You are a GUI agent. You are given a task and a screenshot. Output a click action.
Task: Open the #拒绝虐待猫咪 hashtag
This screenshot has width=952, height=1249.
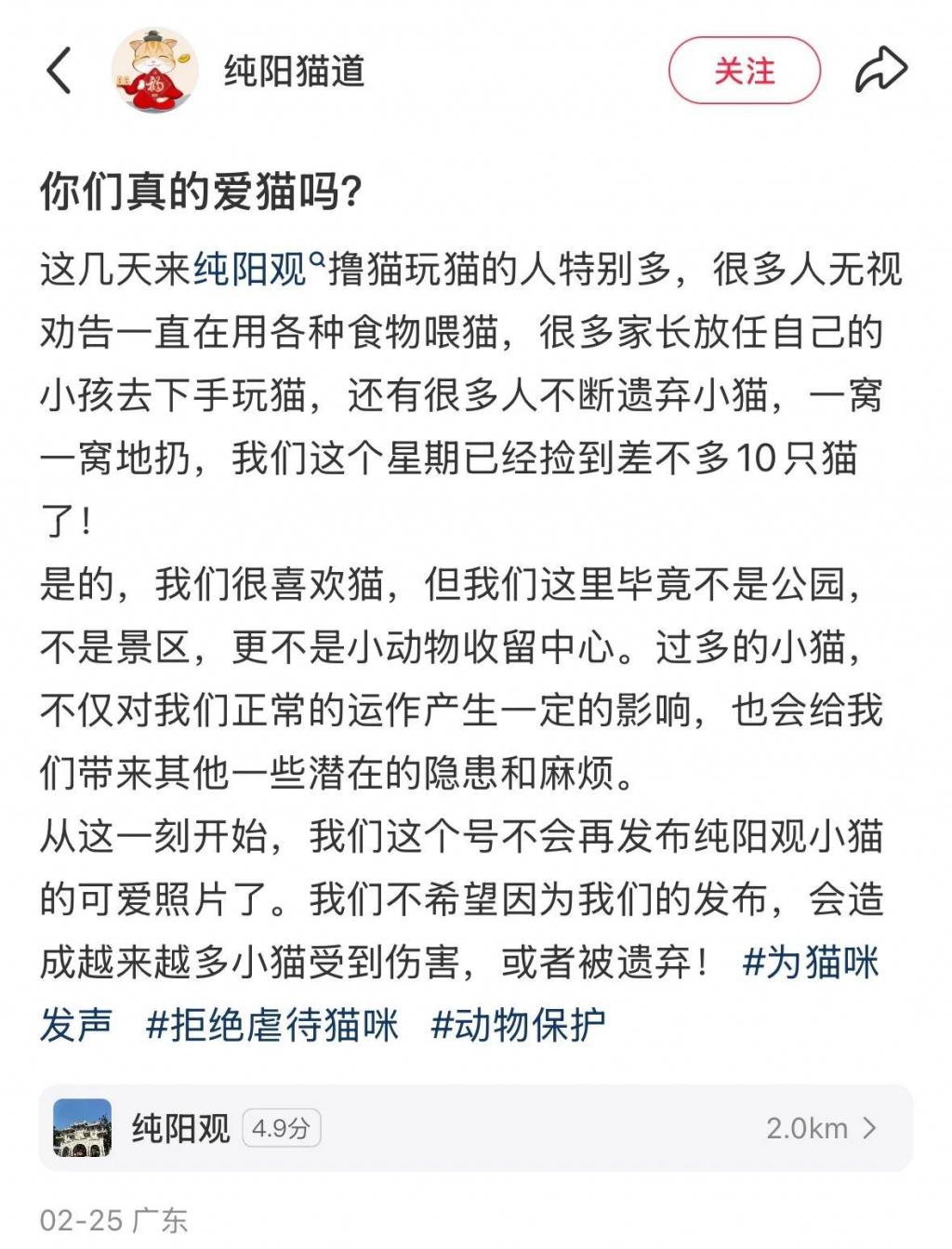[272, 1026]
